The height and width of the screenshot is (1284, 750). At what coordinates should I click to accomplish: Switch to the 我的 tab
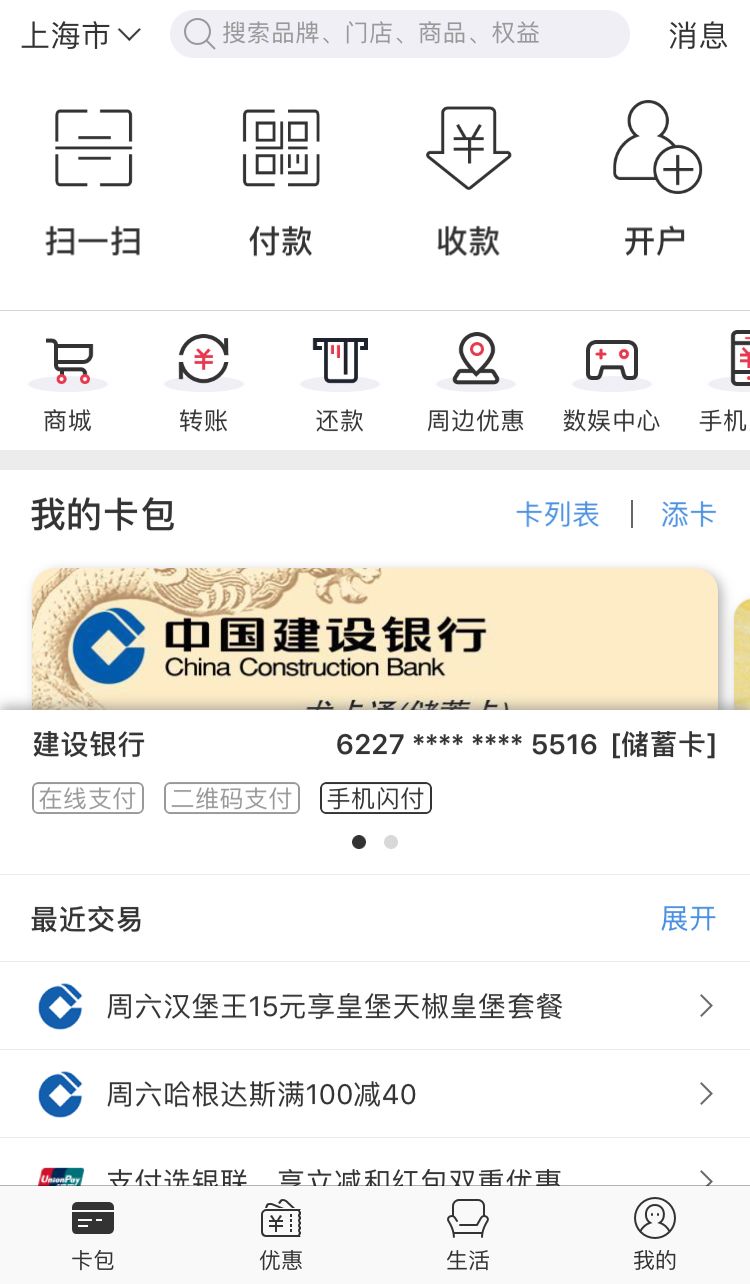point(655,1234)
